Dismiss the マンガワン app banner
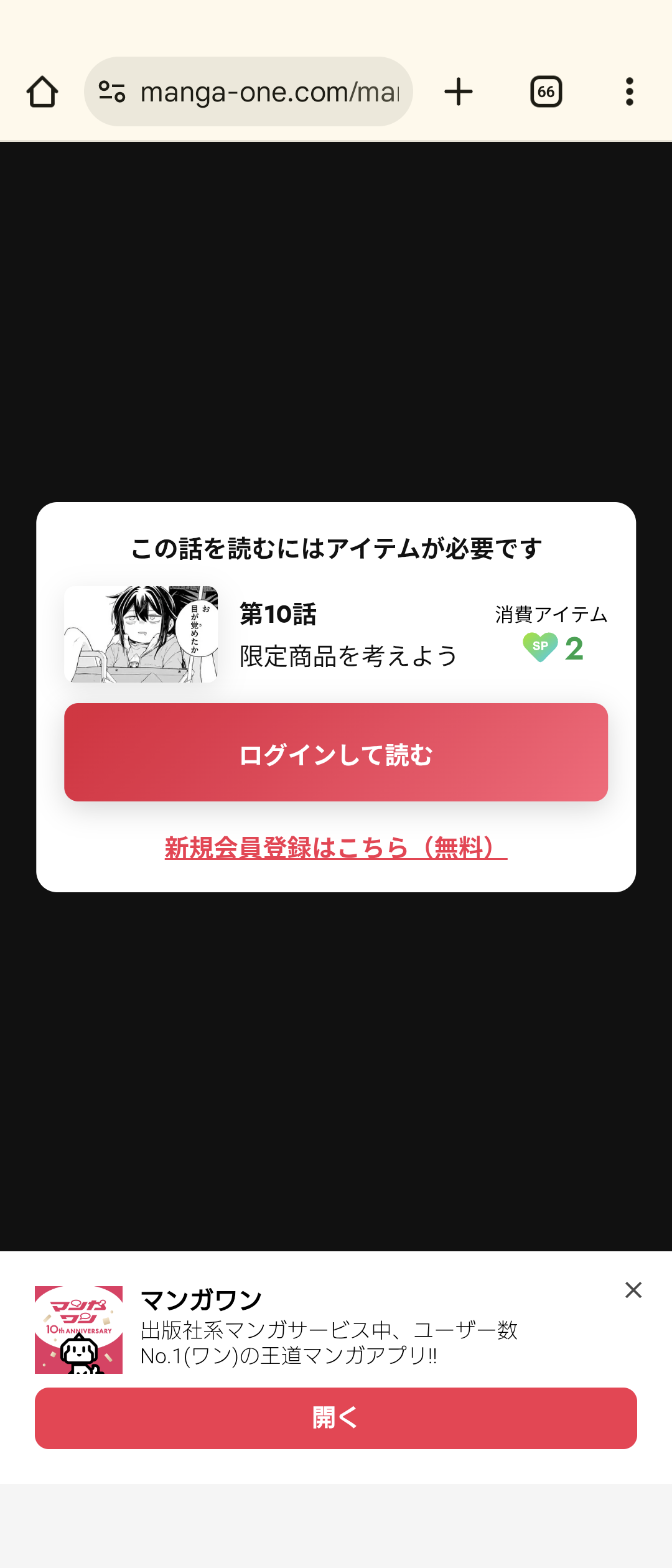The image size is (672, 1568). (633, 1290)
